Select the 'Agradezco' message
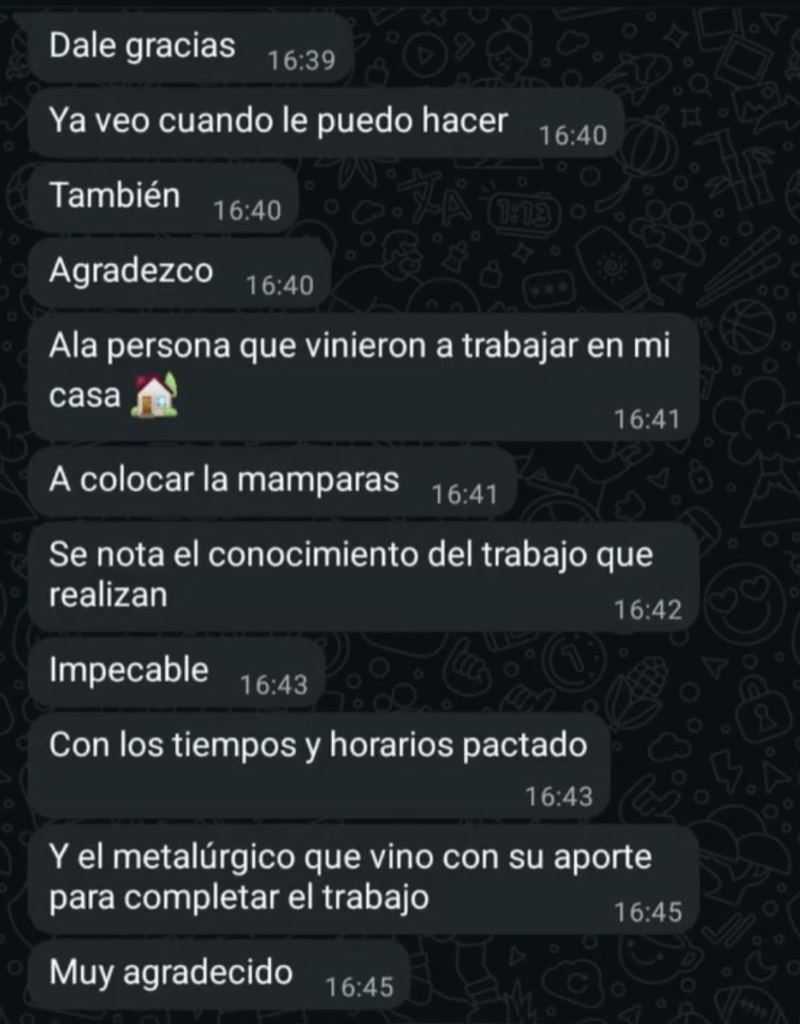The height and width of the screenshot is (1024, 800). coord(128,271)
